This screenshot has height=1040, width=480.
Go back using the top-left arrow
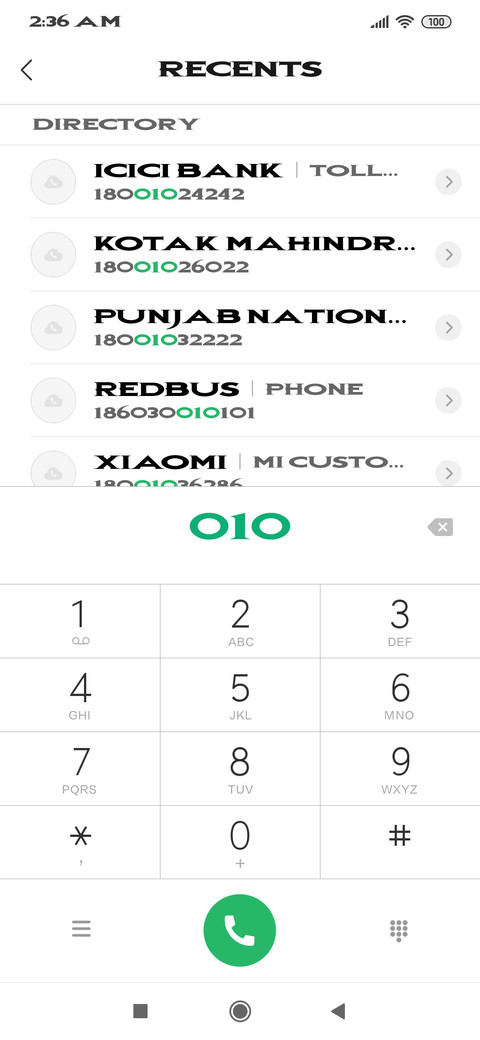[27, 70]
